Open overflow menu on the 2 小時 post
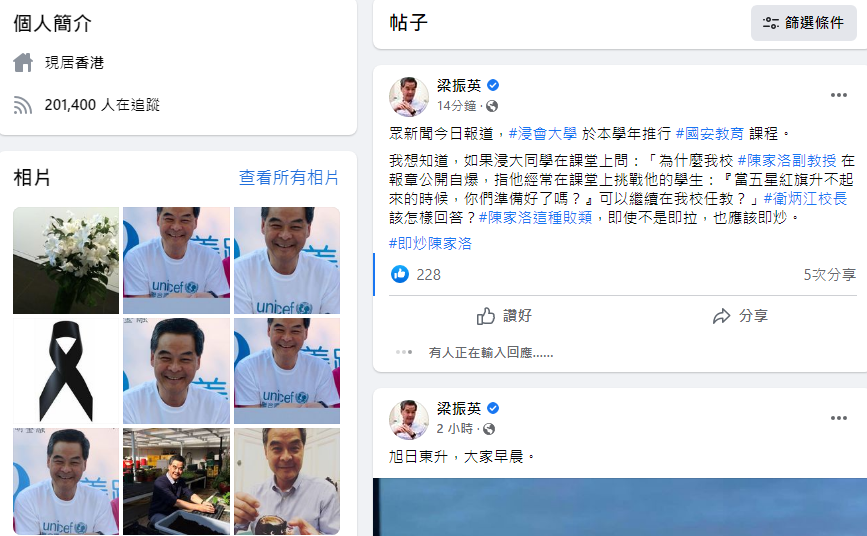Viewport: 867px width, 536px height. [x=838, y=418]
